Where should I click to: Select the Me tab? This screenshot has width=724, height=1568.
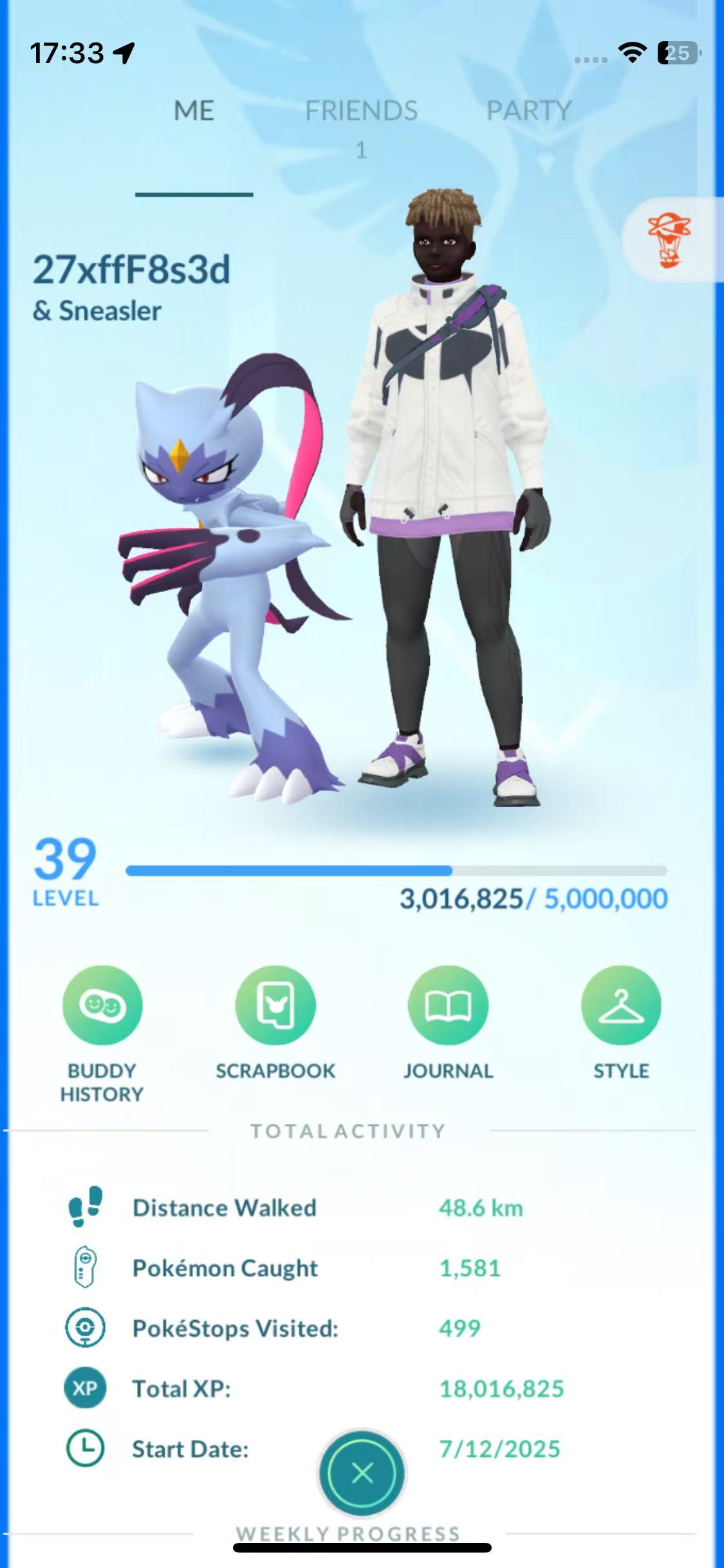194,111
